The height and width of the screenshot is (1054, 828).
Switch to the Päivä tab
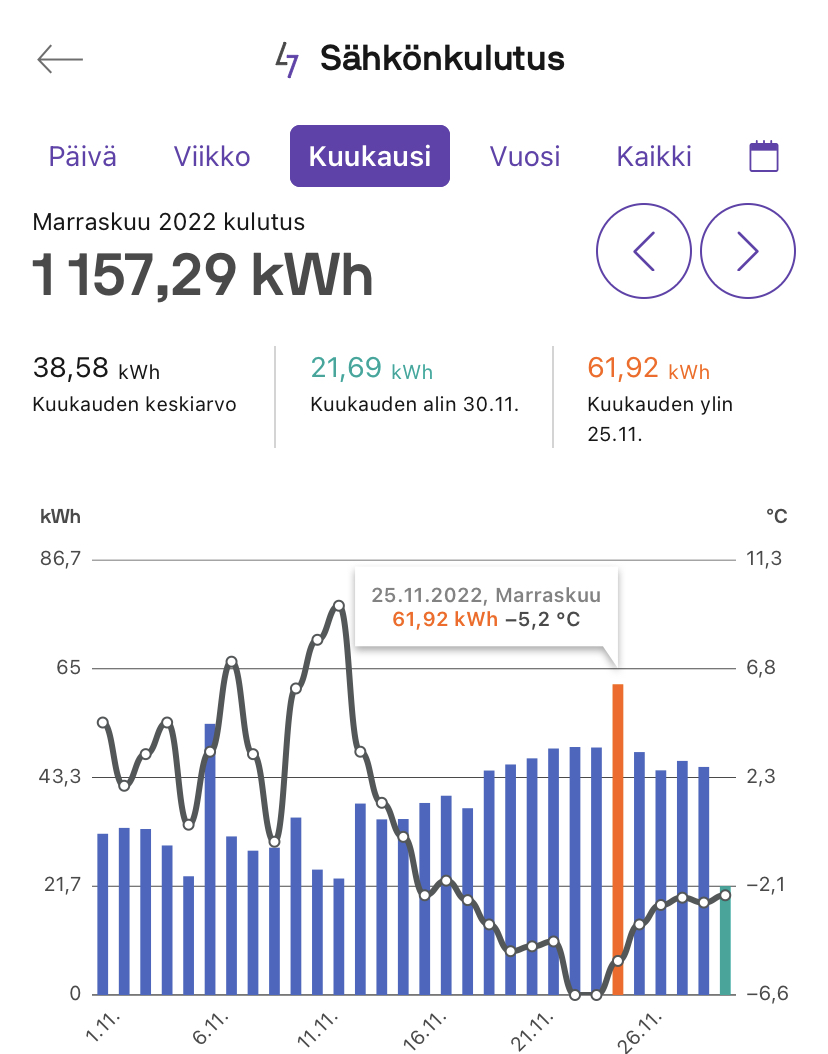click(x=82, y=157)
